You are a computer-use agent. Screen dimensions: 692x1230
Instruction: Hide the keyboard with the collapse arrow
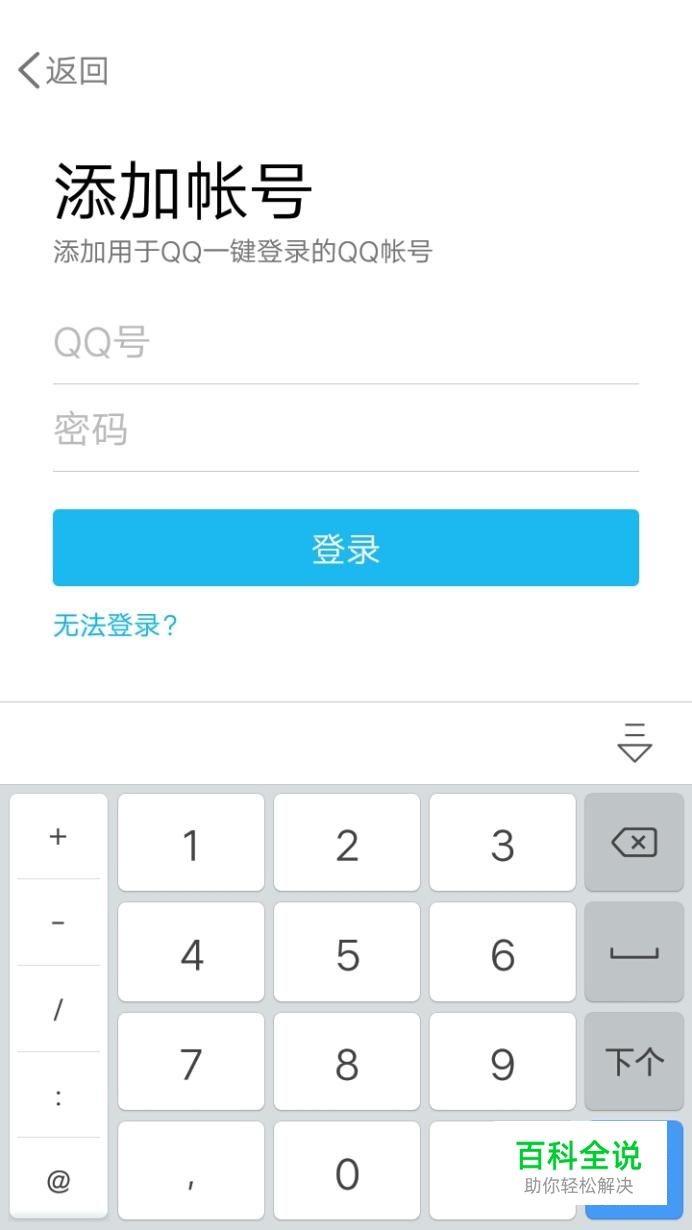coord(634,743)
